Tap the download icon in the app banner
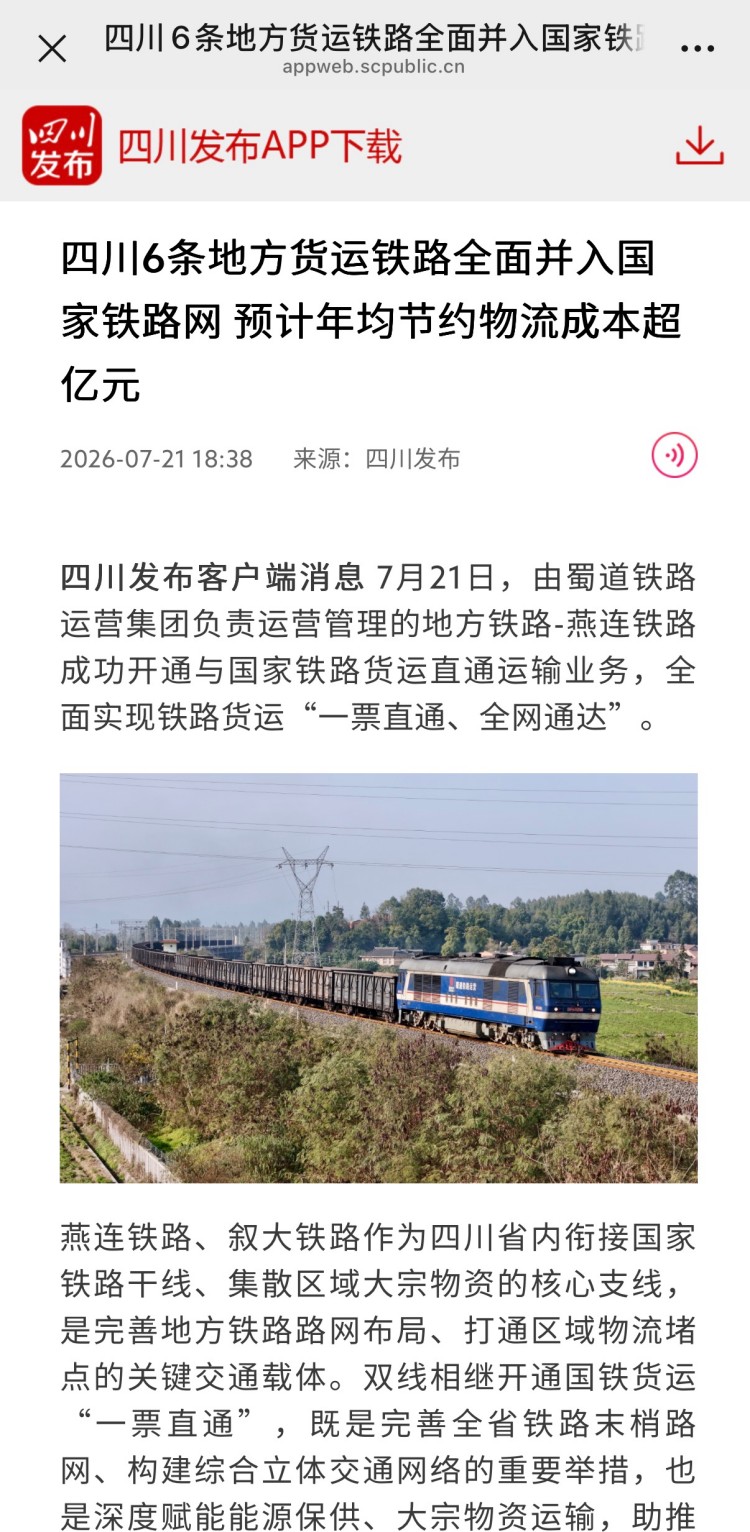750x1532 pixels. 699,146
